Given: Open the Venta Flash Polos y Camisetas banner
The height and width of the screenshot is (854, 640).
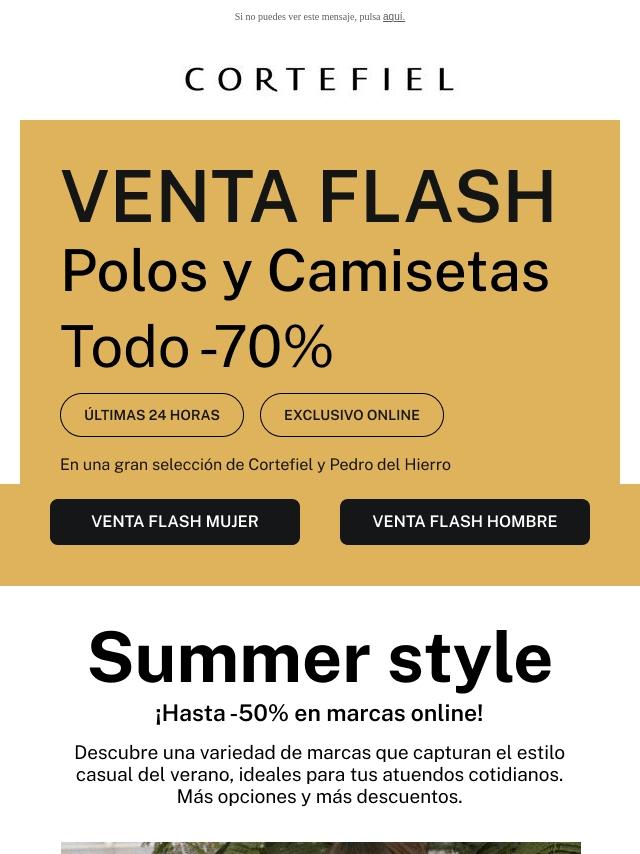Looking at the screenshot, I should [320, 302].
